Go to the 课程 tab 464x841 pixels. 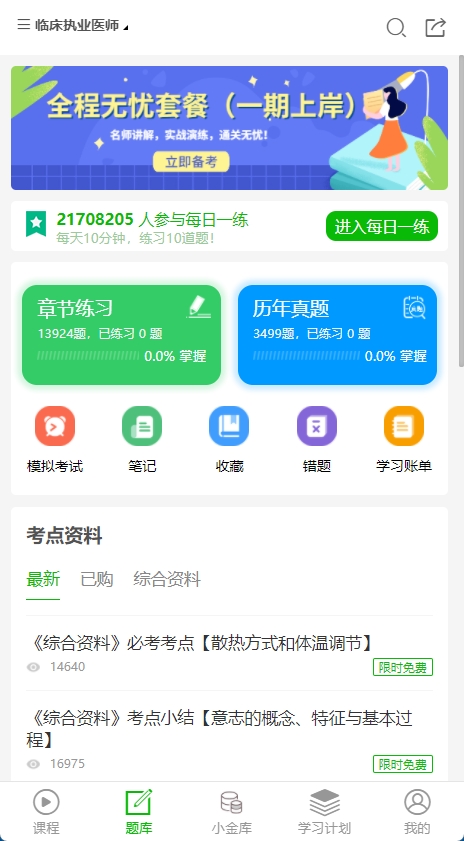tap(46, 812)
